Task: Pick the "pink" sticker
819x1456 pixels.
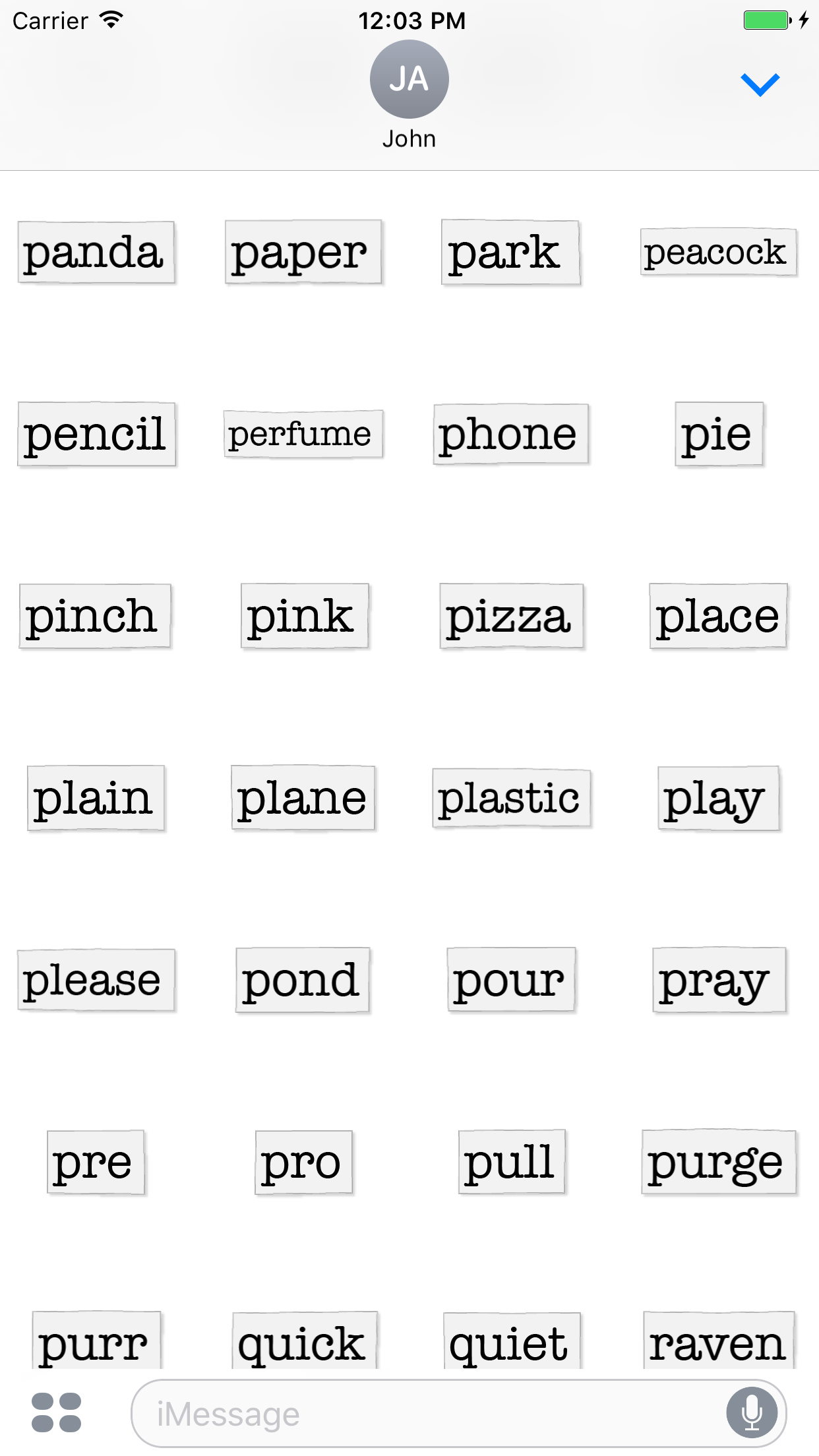Action: [x=304, y=617]
